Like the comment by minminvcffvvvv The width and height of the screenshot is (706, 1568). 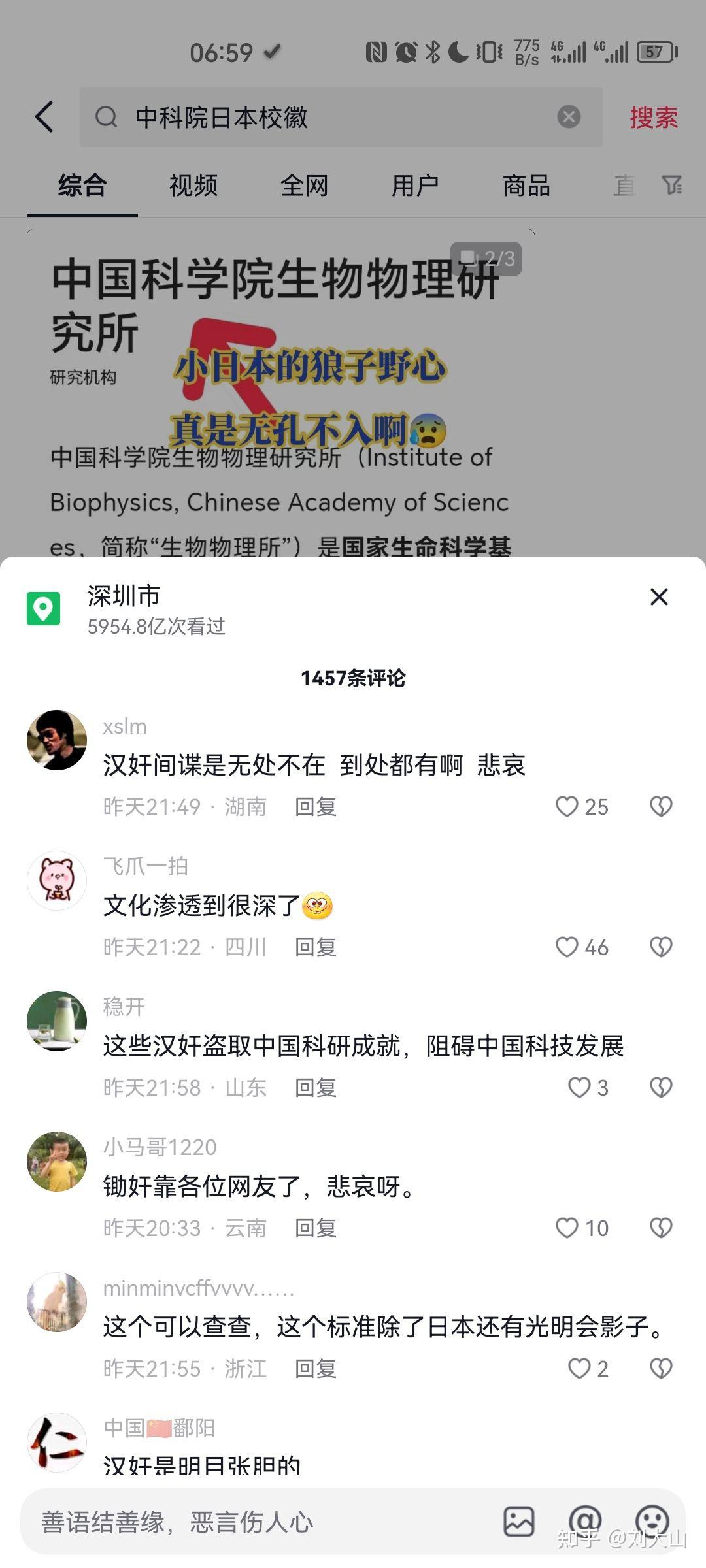pos(579,1369)
